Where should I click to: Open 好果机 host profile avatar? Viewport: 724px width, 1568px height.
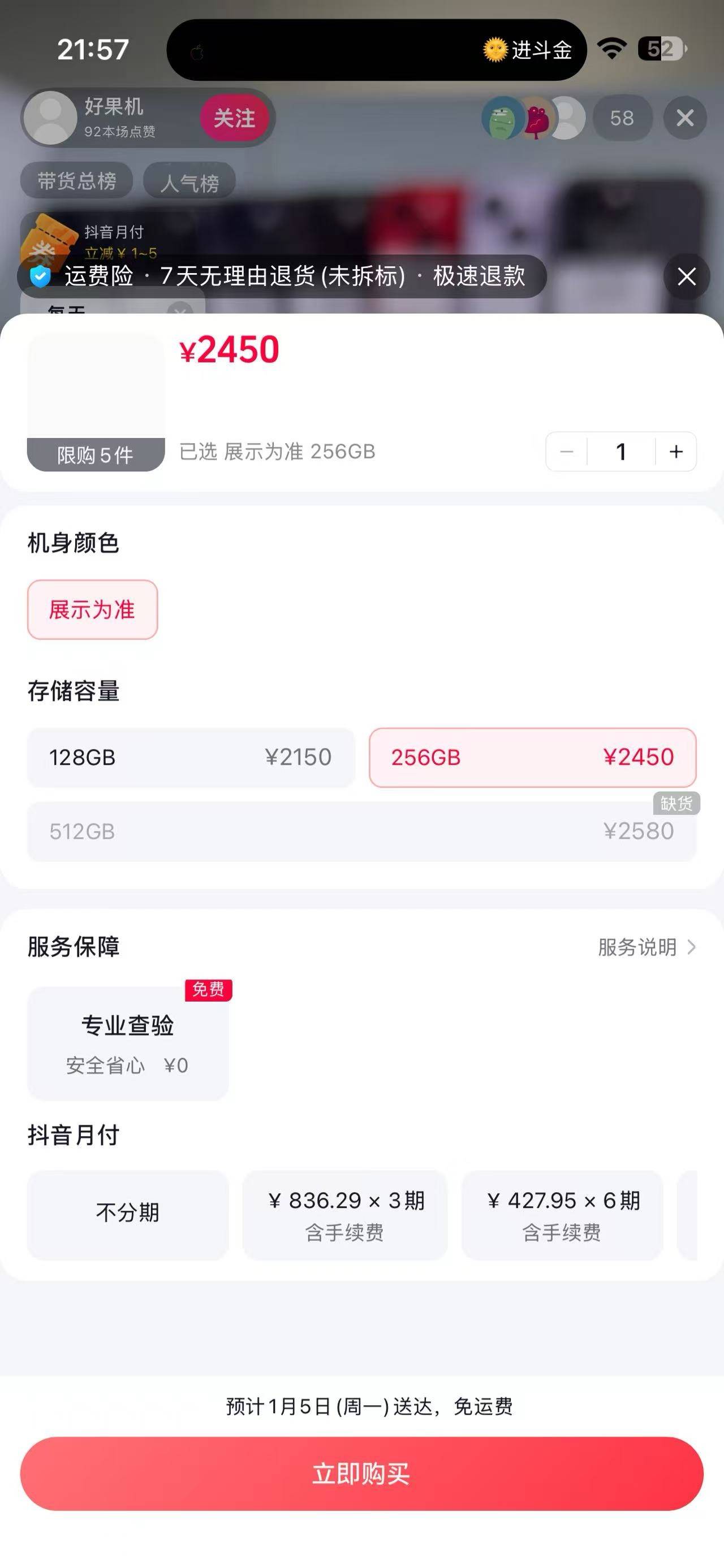(50, 118)
